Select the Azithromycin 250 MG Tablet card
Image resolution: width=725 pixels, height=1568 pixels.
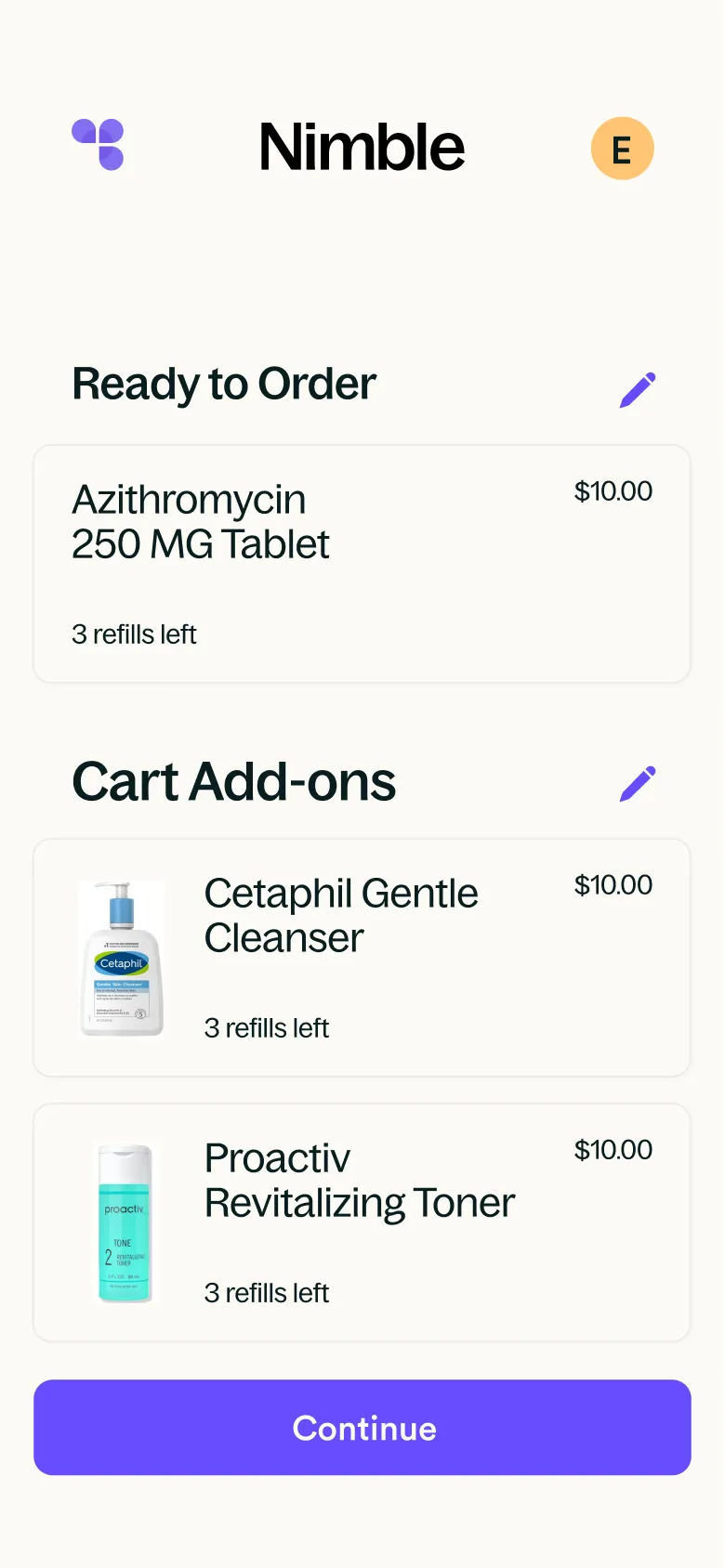point(362,563)
